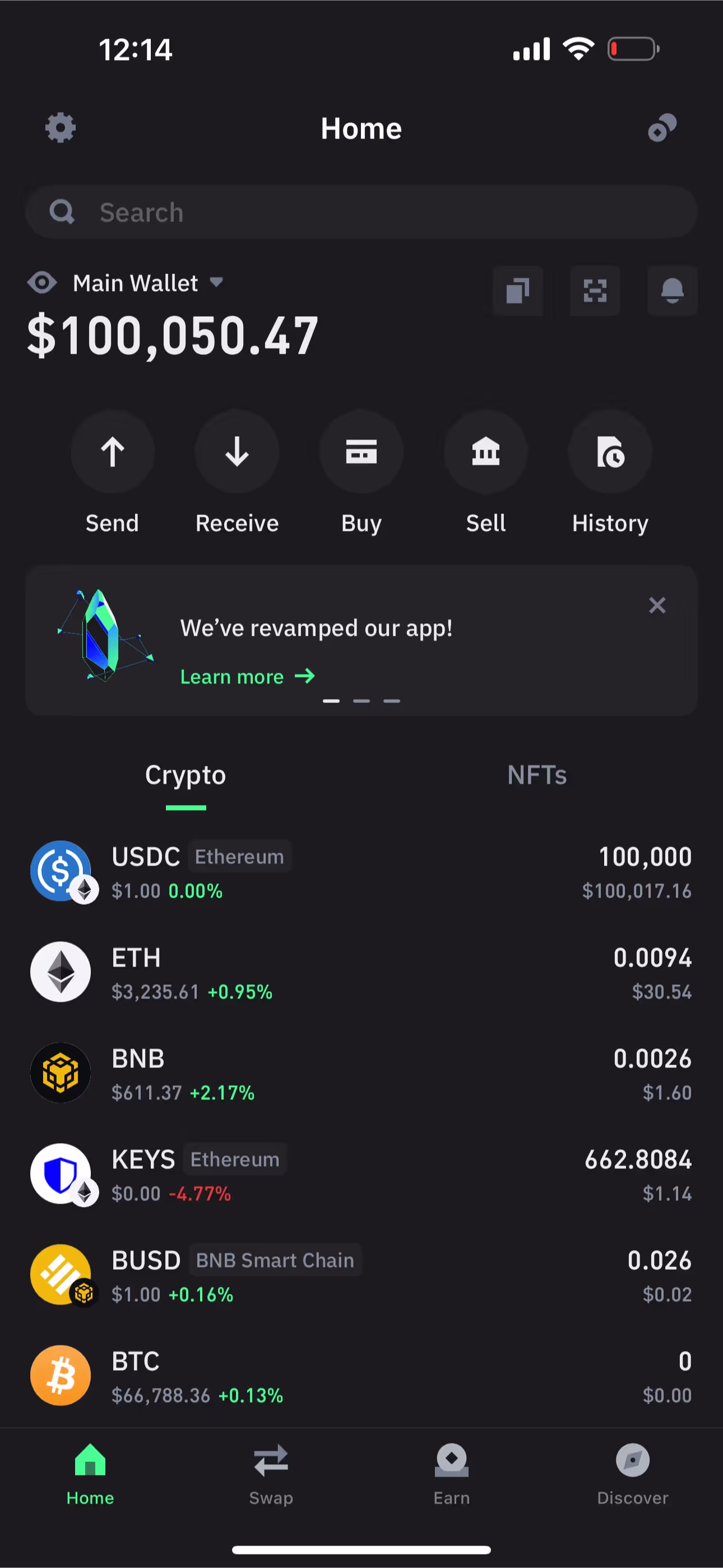Switch to the NFTs tab

pos(537,775)
